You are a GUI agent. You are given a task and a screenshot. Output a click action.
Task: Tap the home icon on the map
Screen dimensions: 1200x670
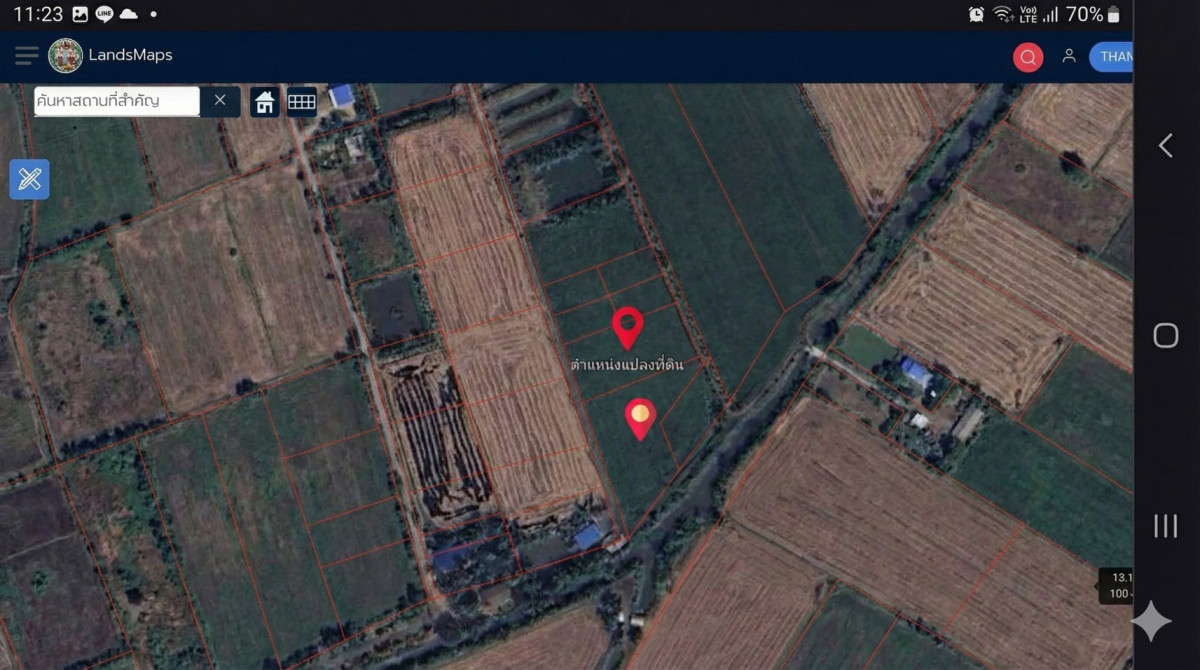[x=264, y=101]
